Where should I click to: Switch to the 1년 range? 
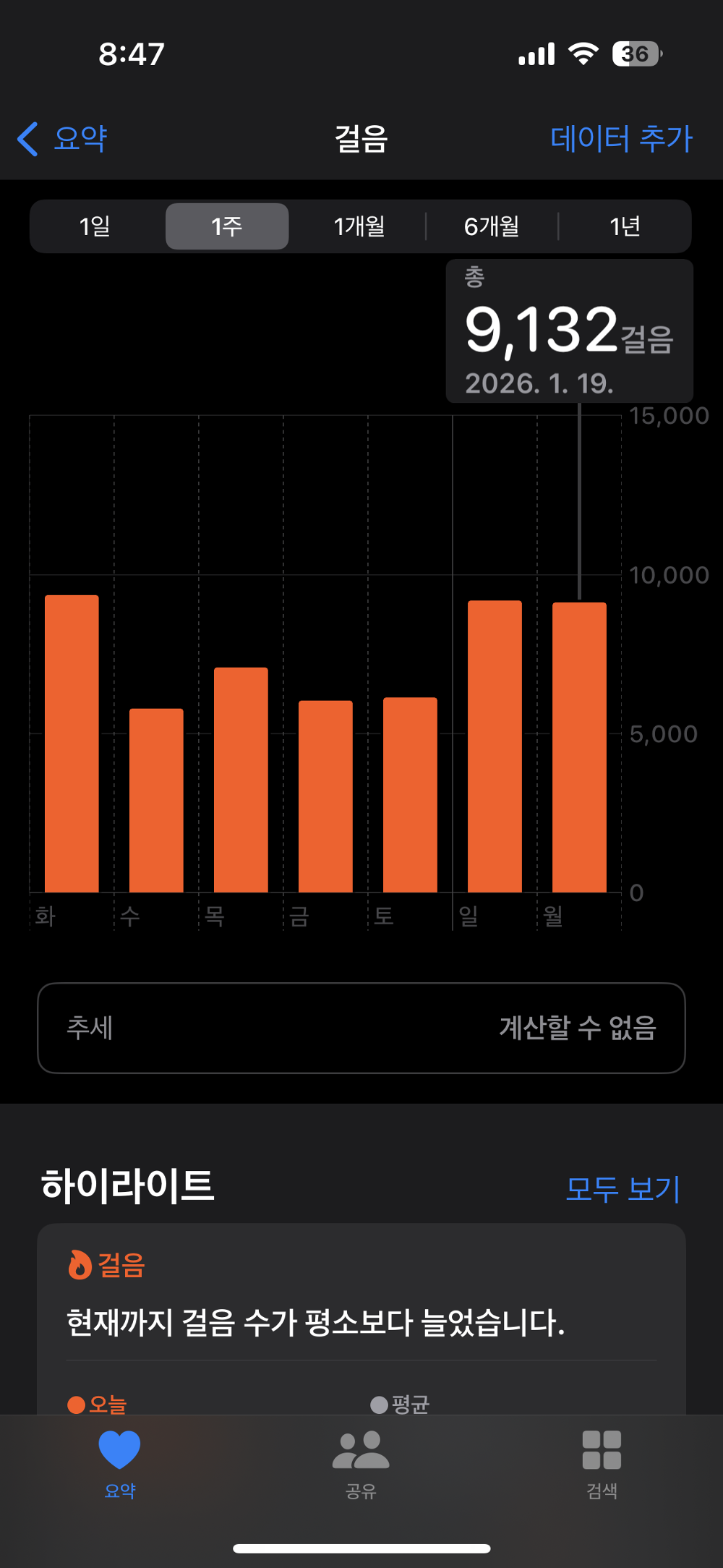[x=625, y=226]
